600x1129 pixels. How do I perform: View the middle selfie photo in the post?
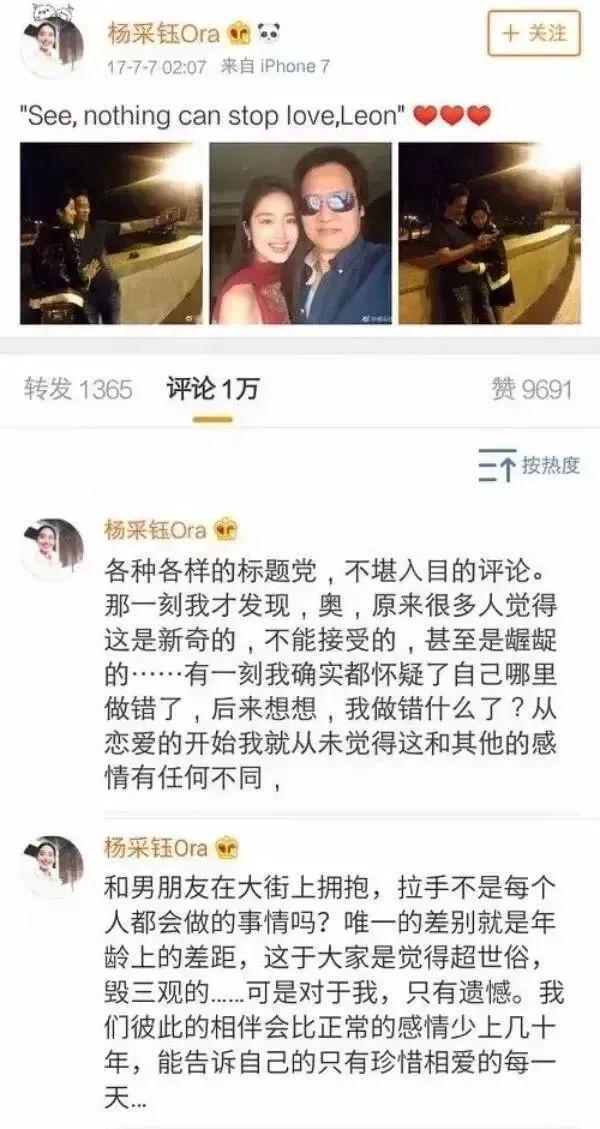coord(300,233)
